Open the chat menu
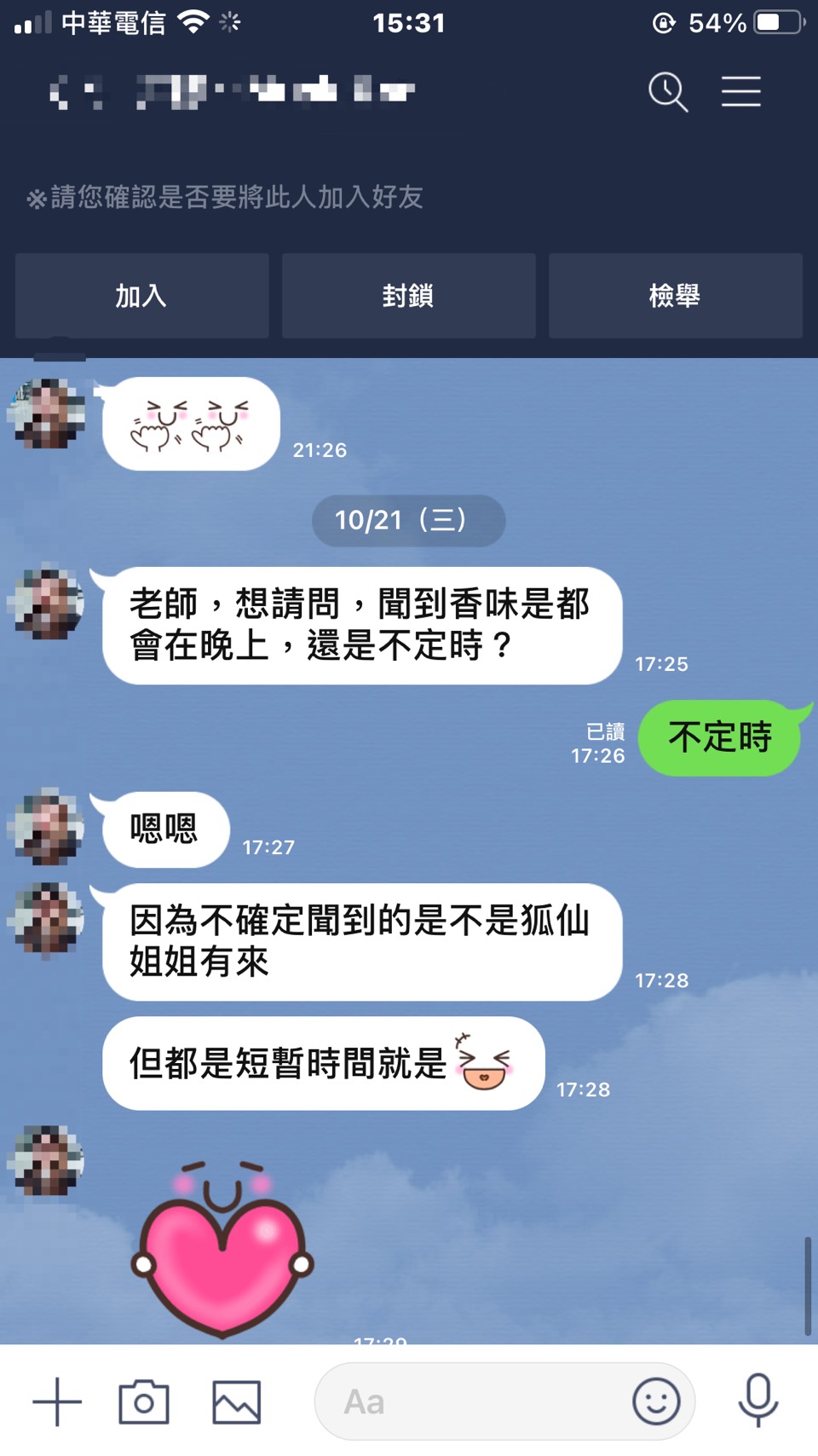Image resolution: width=818 pixels, height=1456 pixels. pos(740,91)
